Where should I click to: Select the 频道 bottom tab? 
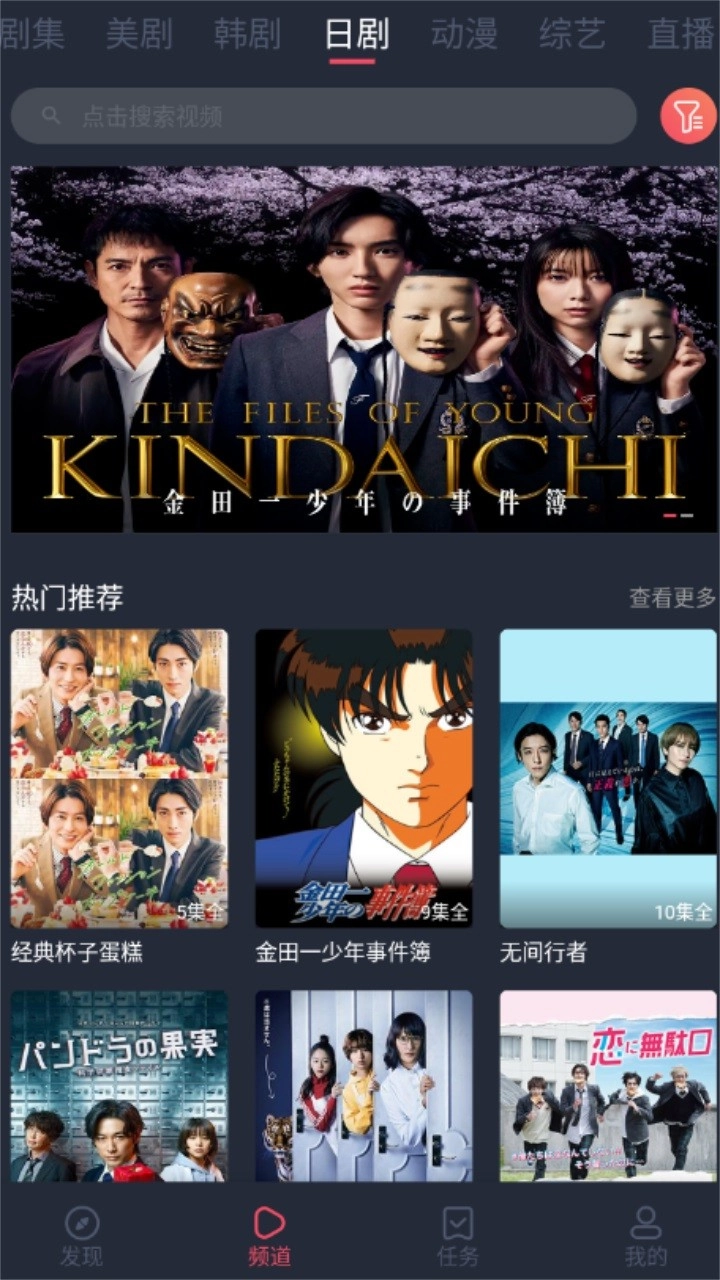pyautogui.click(x=269, y=1236)
